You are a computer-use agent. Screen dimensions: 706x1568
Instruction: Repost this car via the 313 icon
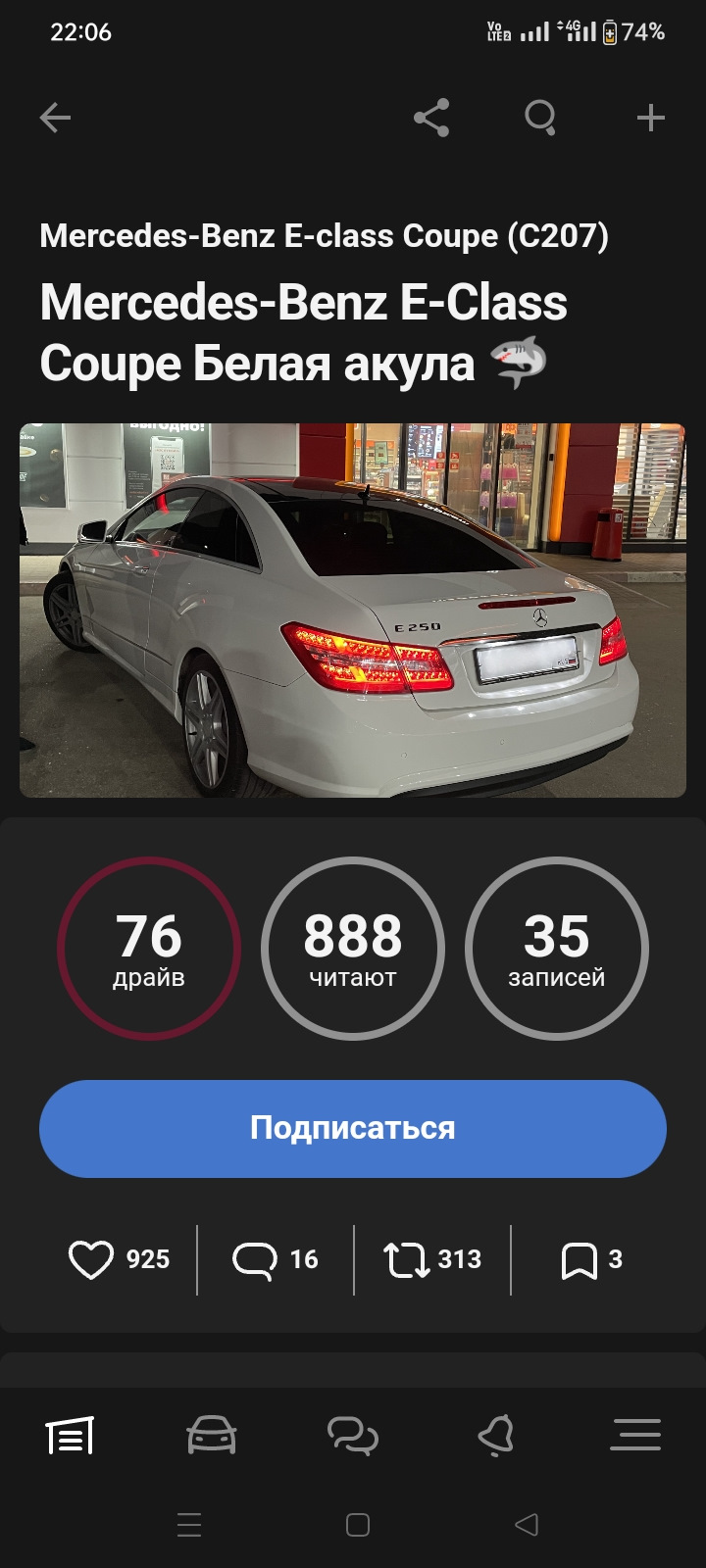point(432,1259)
